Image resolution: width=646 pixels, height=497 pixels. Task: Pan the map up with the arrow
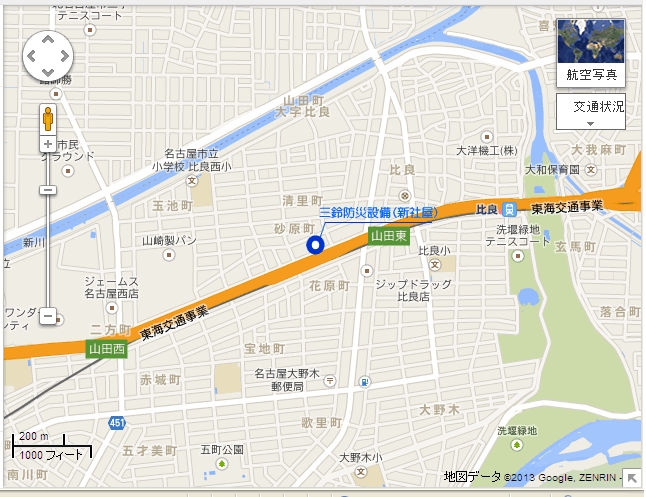[x=46, y=41]
